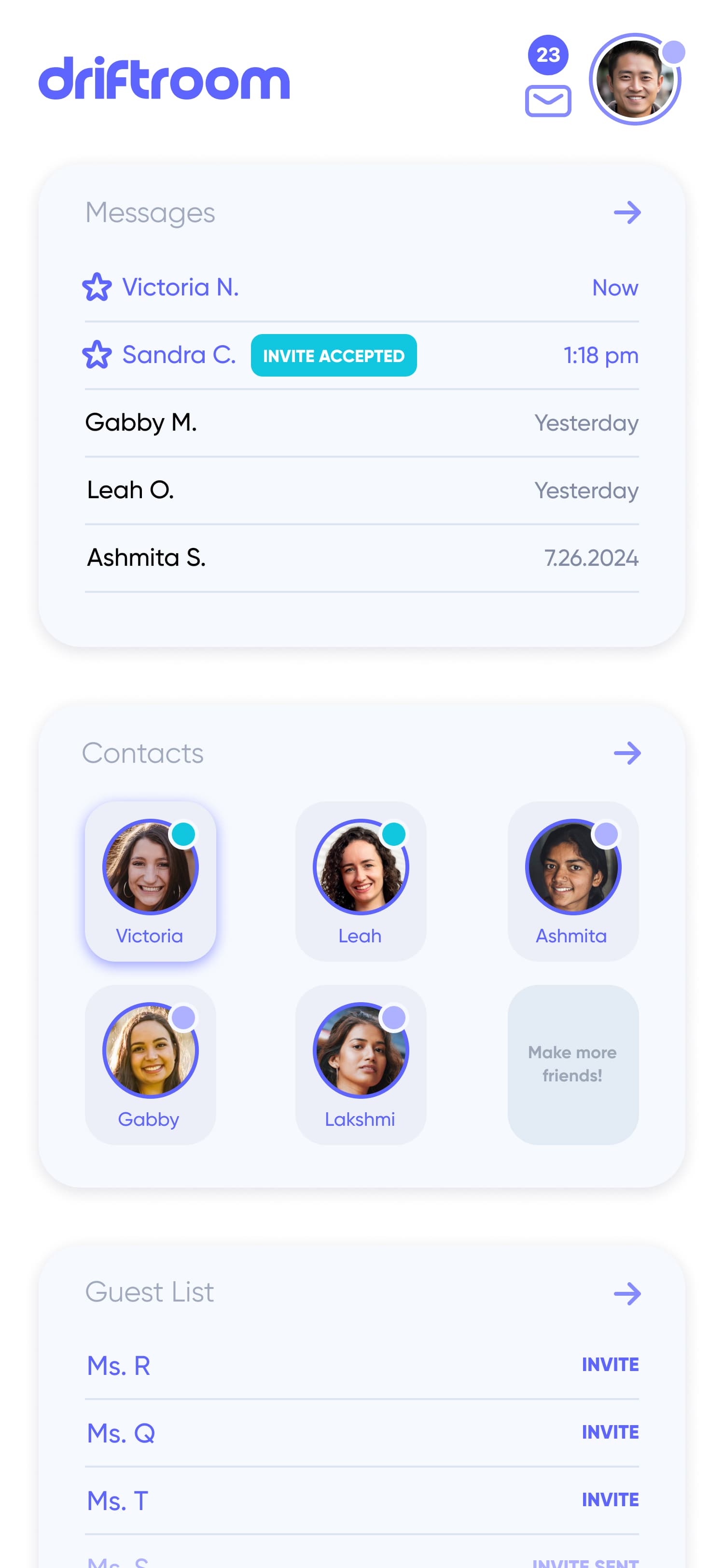Select Ashmita's contact card
This screenshot has width=724, height=1568.
pos(572,881)
